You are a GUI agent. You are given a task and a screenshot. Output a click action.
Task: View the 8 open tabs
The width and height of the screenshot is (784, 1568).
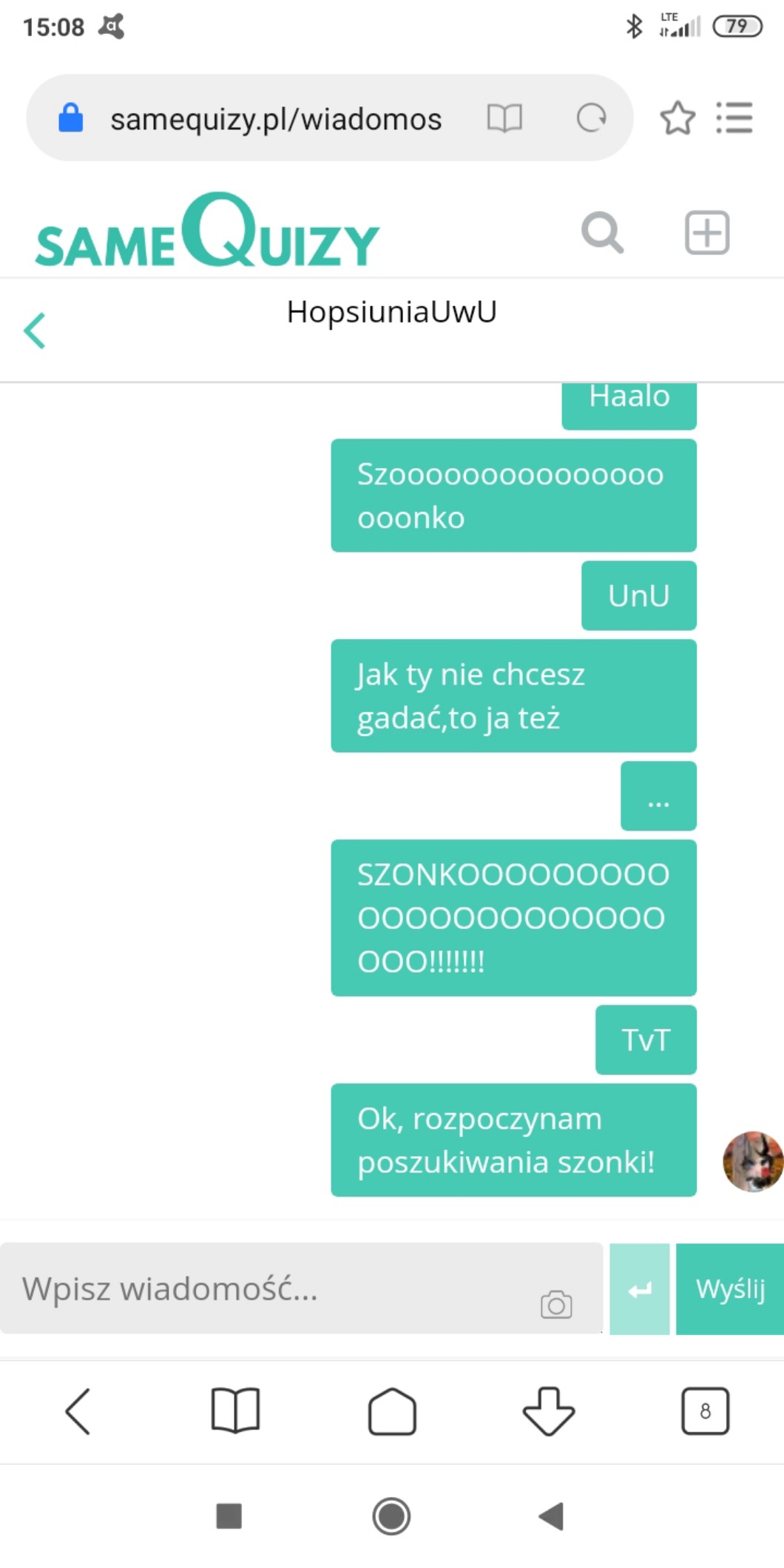(705, 1411)
